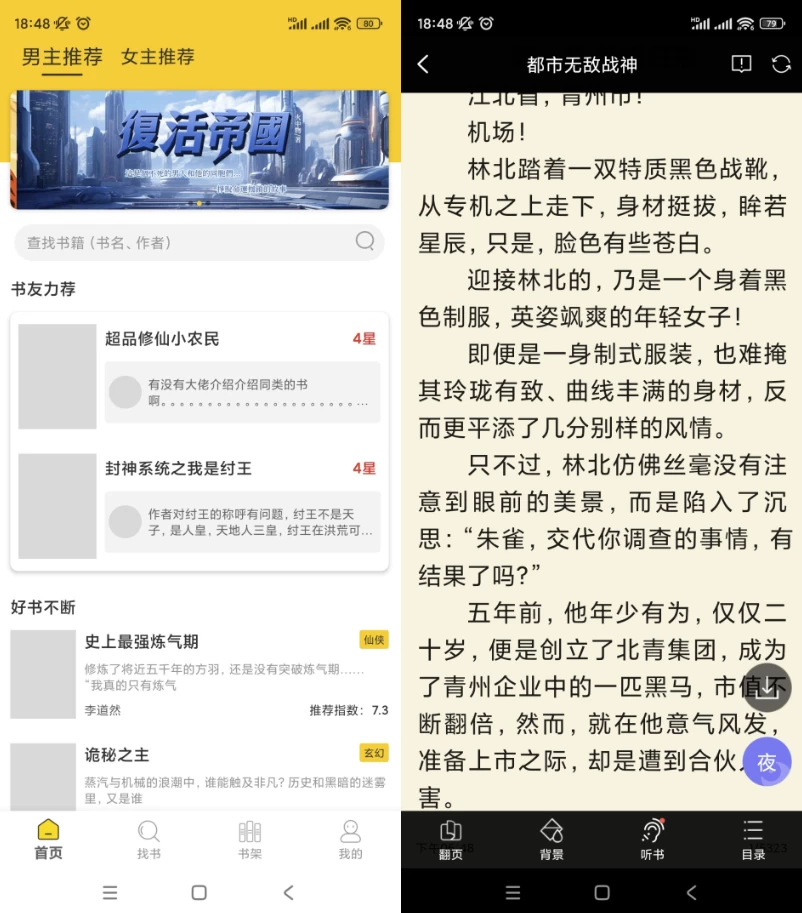Start 听书 audio reading
This screenshot has height=913, width=802.
652,840
